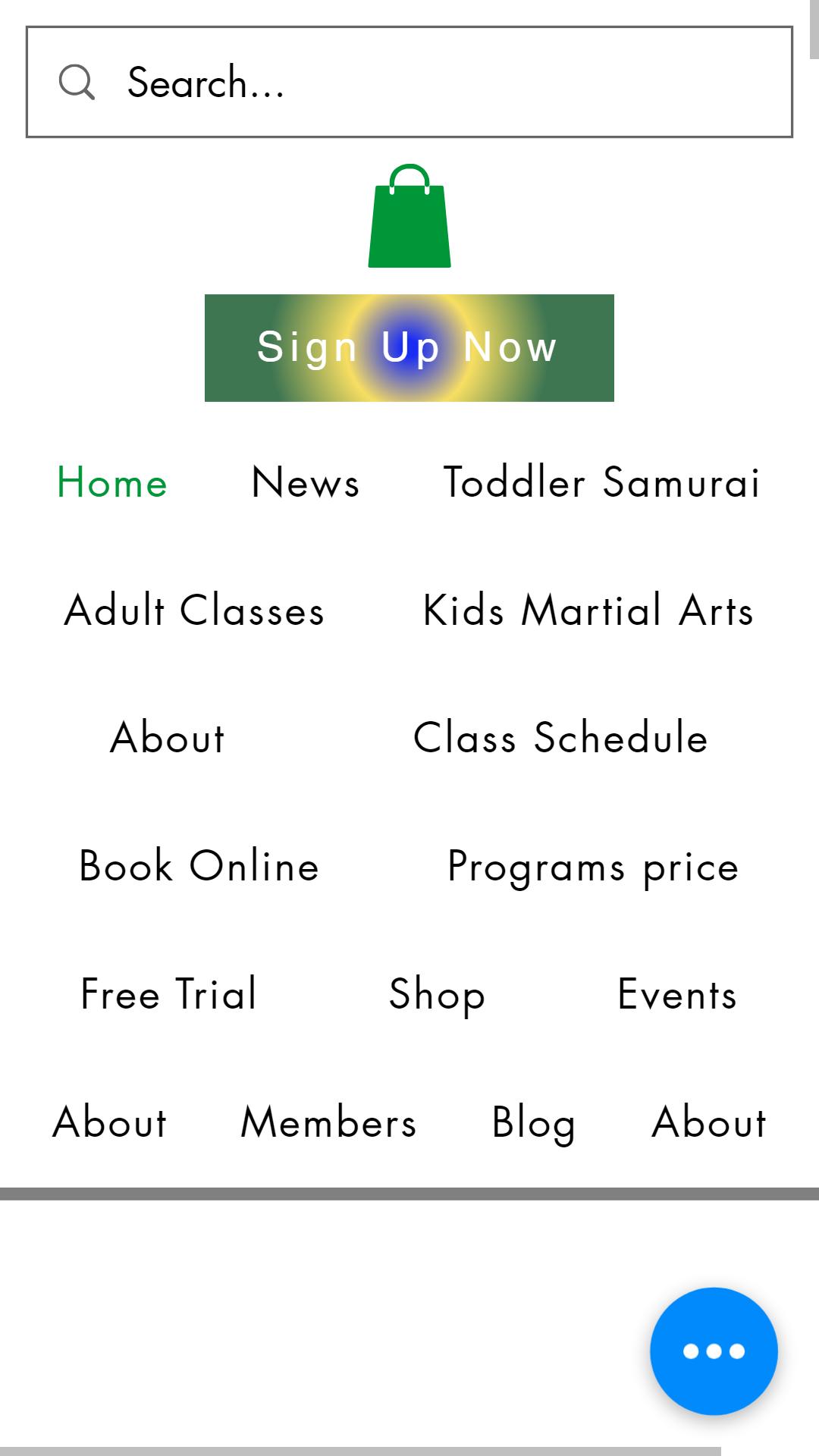Select Free Trial
The image size is (819, 1456).
[169, 994]
